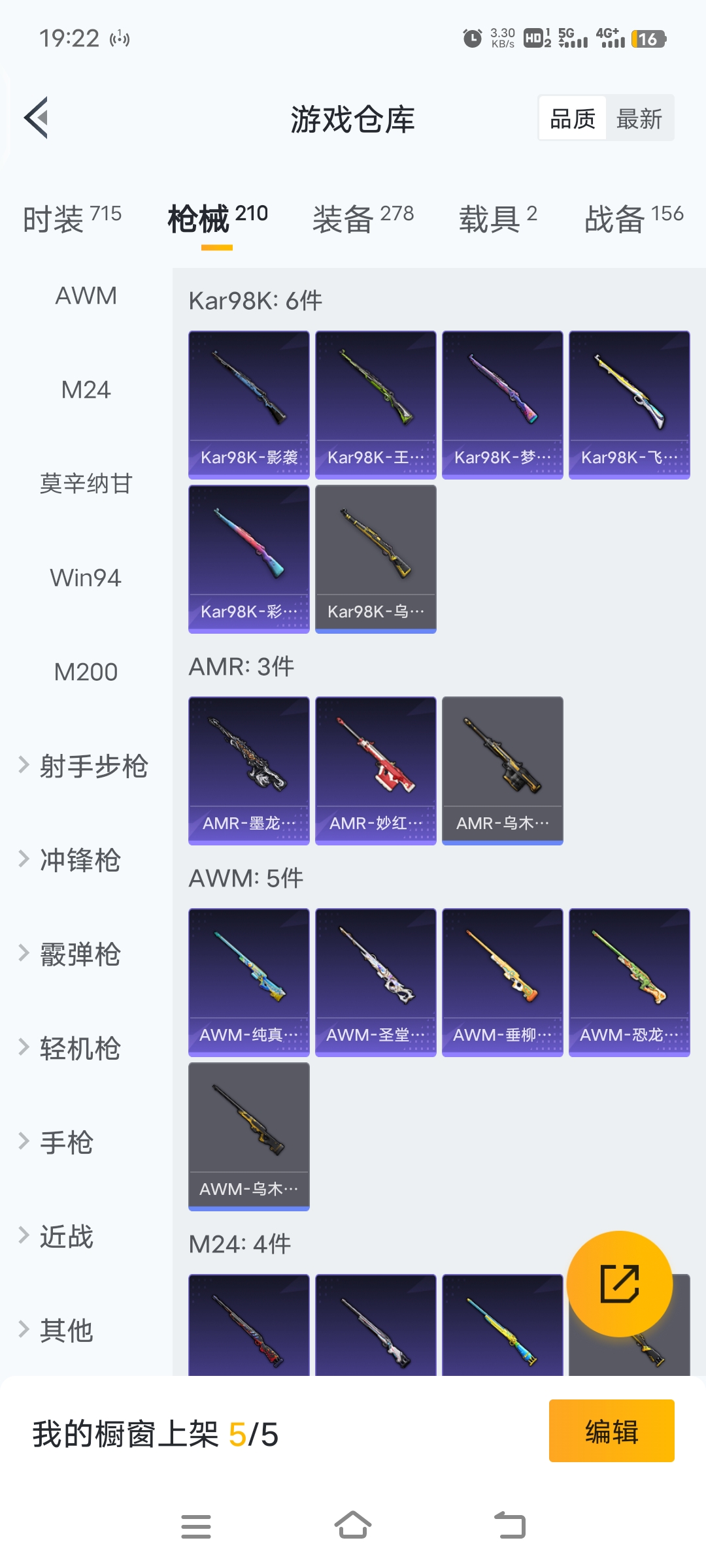Go to the system home screen

click(353, 1526)
